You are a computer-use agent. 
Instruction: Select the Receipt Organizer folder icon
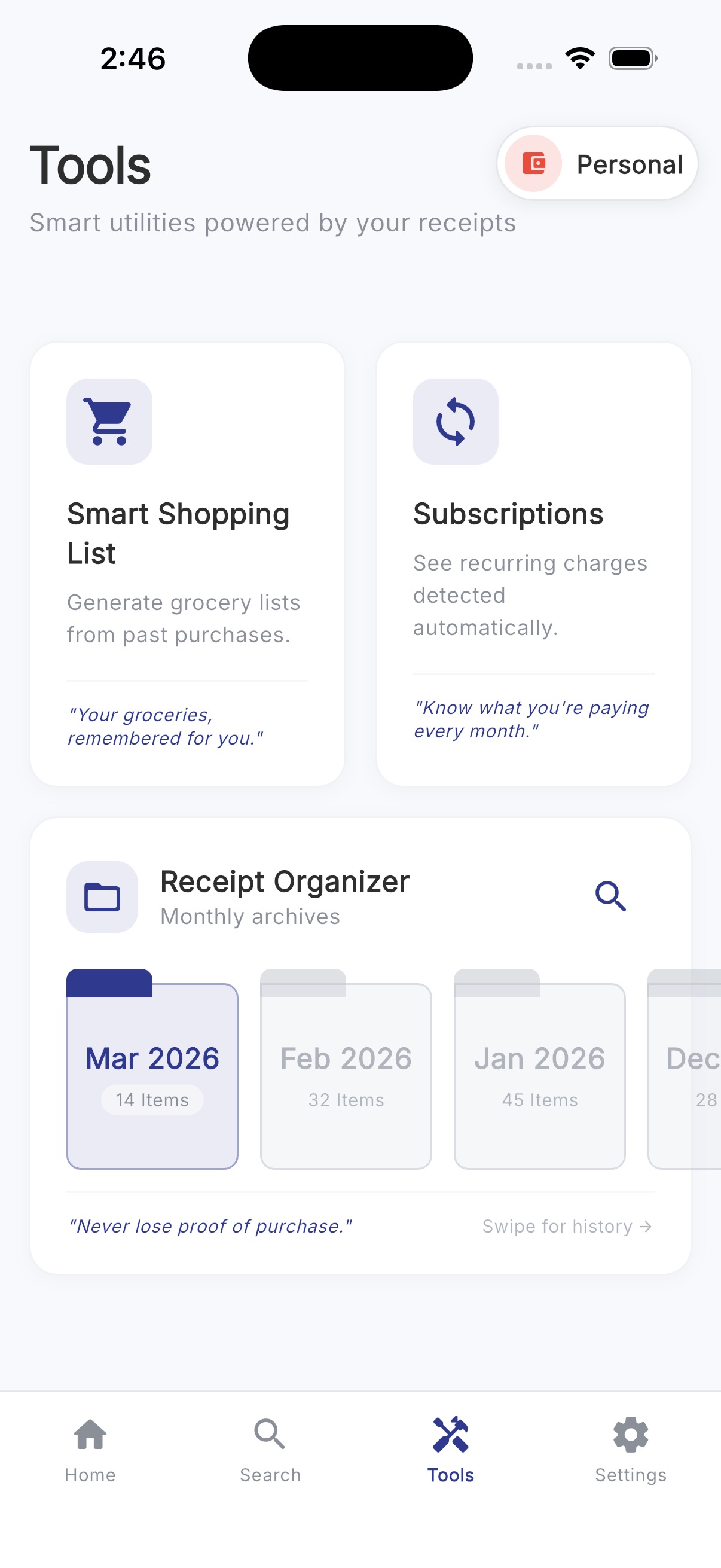(x=102, y=897)
